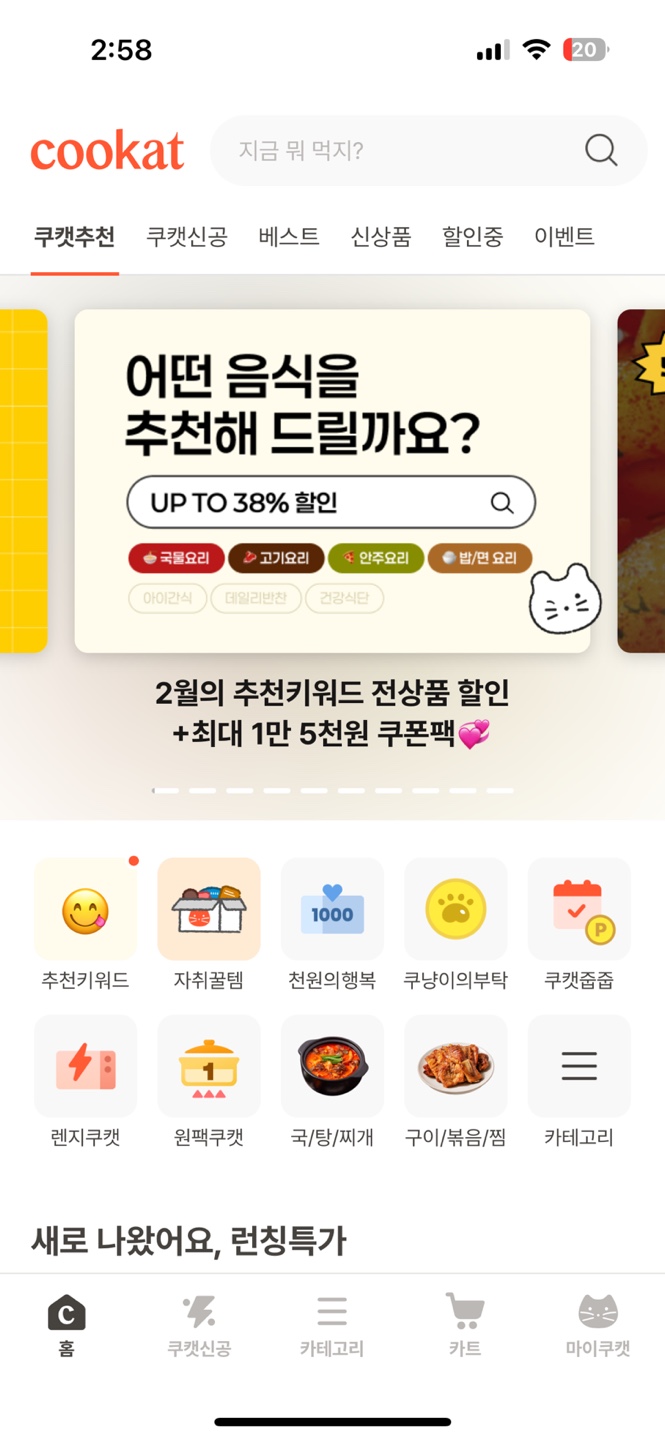Tap the 지금 뭐 먹지? search field
This screenshot has width=665, height=1440.
[400, 151]
